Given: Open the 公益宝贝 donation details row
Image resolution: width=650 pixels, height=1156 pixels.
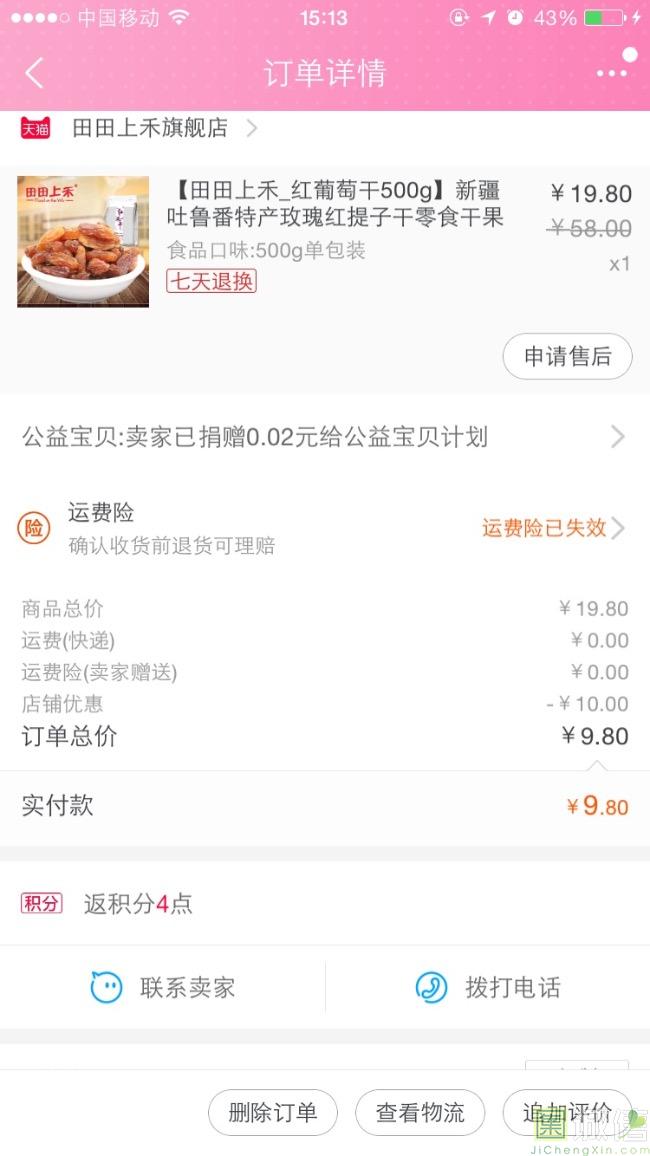Looking at the screenshot, I should [x=324, y=437].
